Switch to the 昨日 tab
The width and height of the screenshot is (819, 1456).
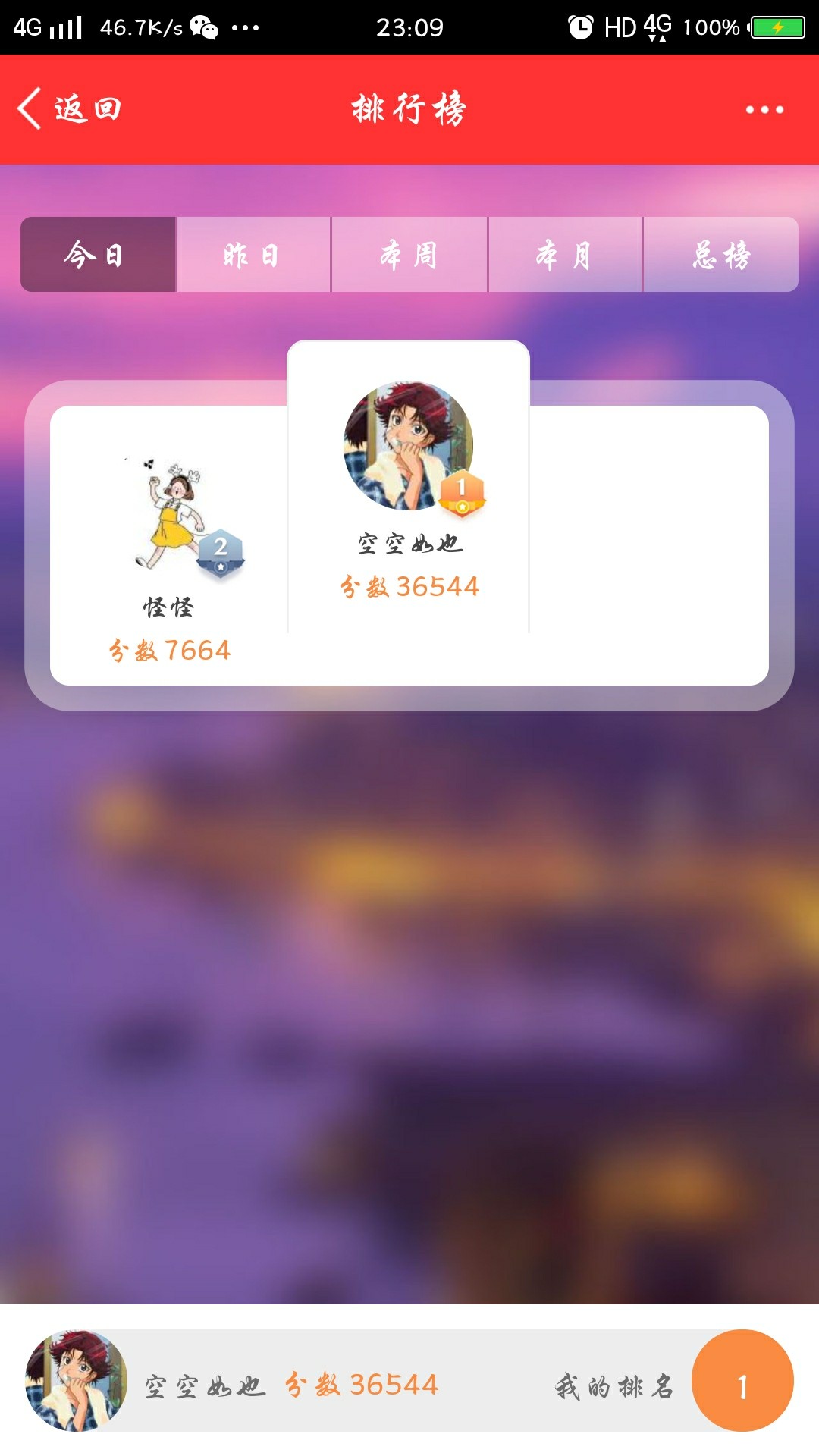pos(253,255)
